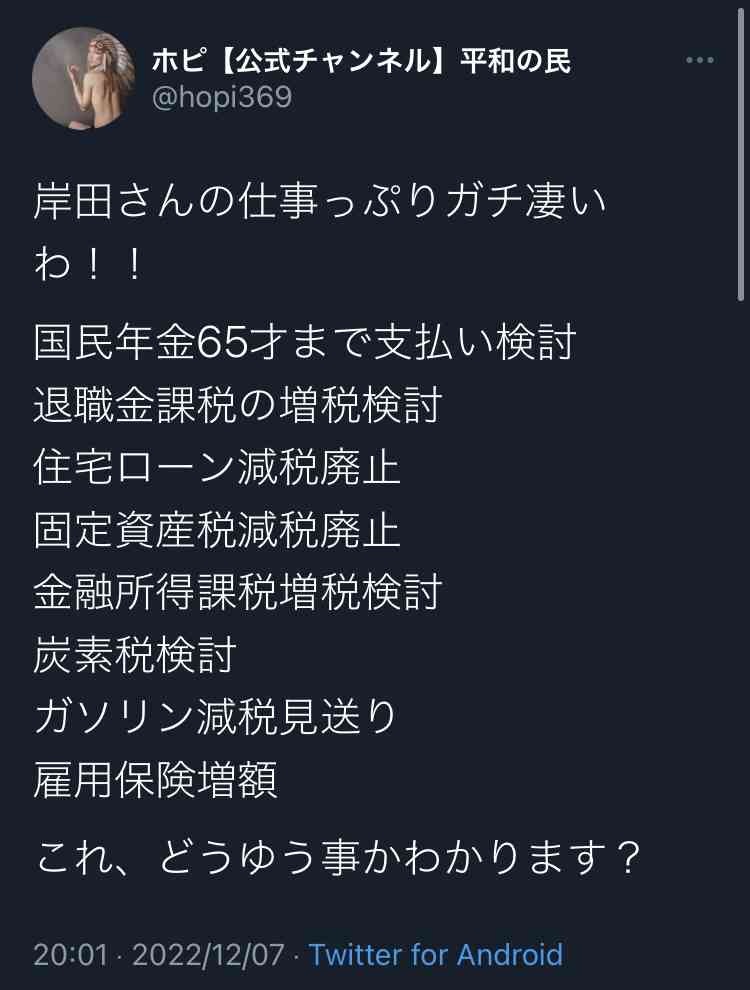Image resolution: width=750 pixels, height=990 pixels.
Task: Open the tweet's three-dot overflow menu
Action: 700,62
